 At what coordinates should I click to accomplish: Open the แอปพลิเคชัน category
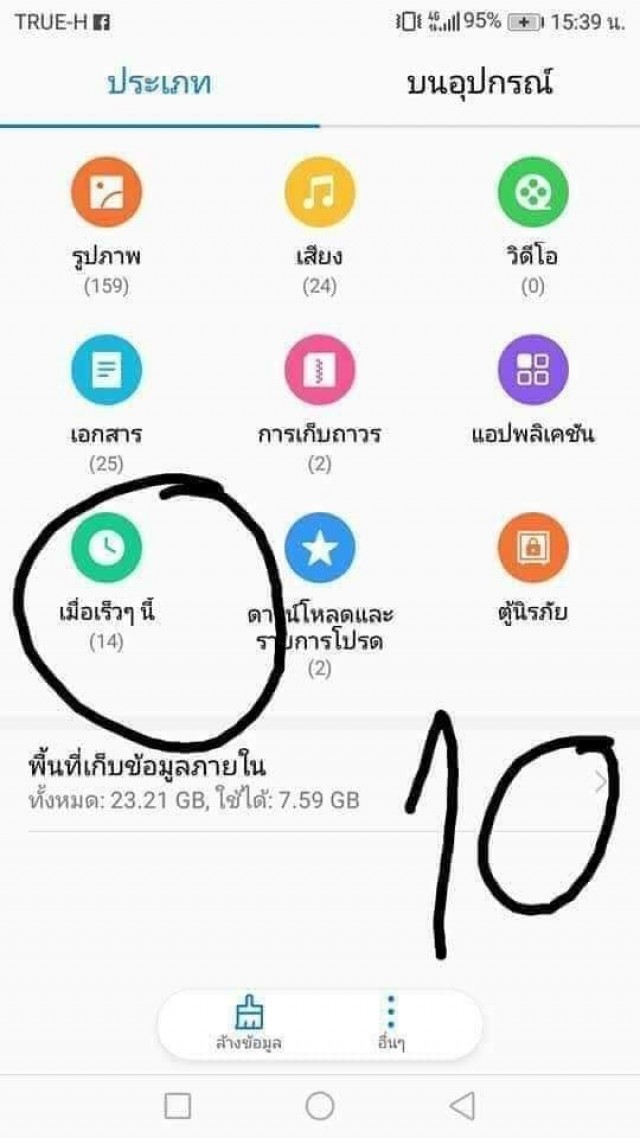pyautogui.click(x=532, y=372)
